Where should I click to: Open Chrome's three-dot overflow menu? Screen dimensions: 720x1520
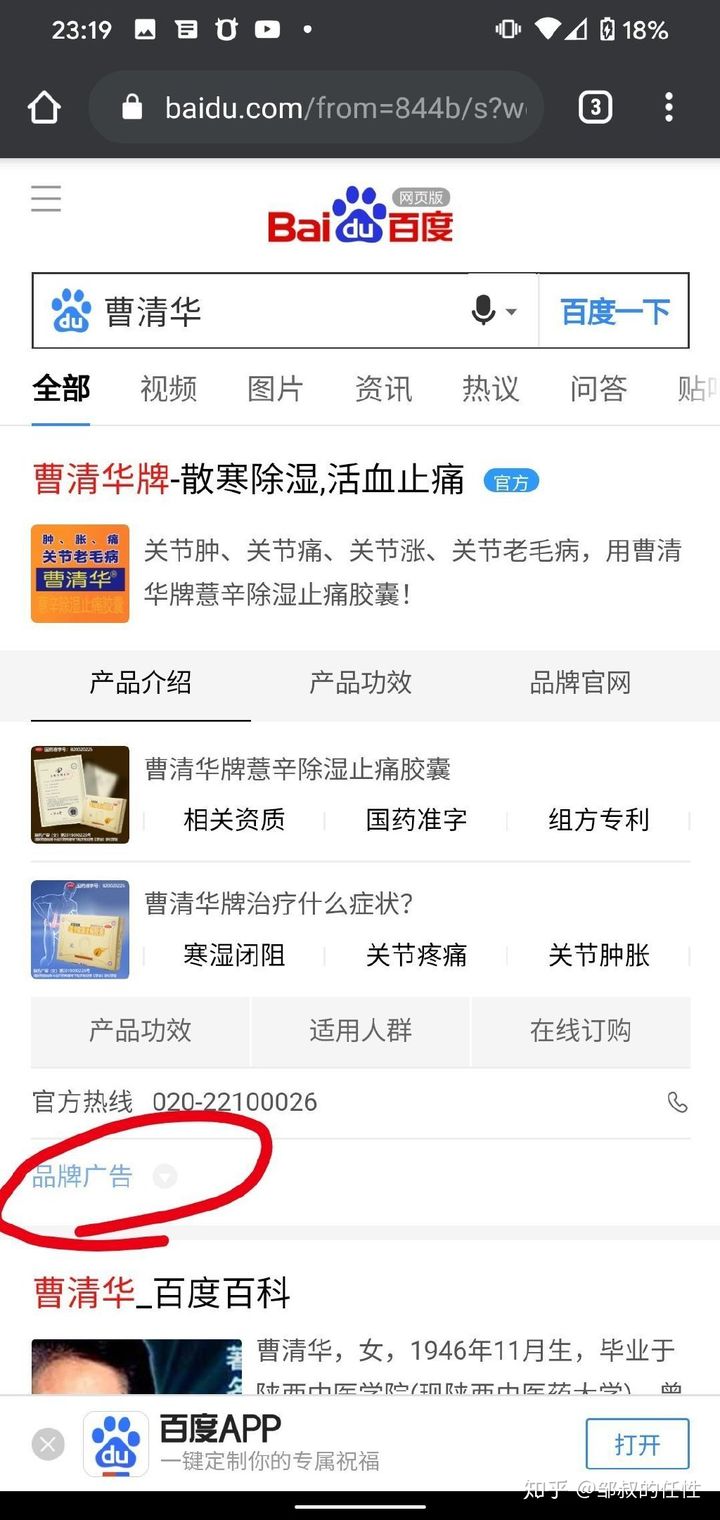point(668,107)
